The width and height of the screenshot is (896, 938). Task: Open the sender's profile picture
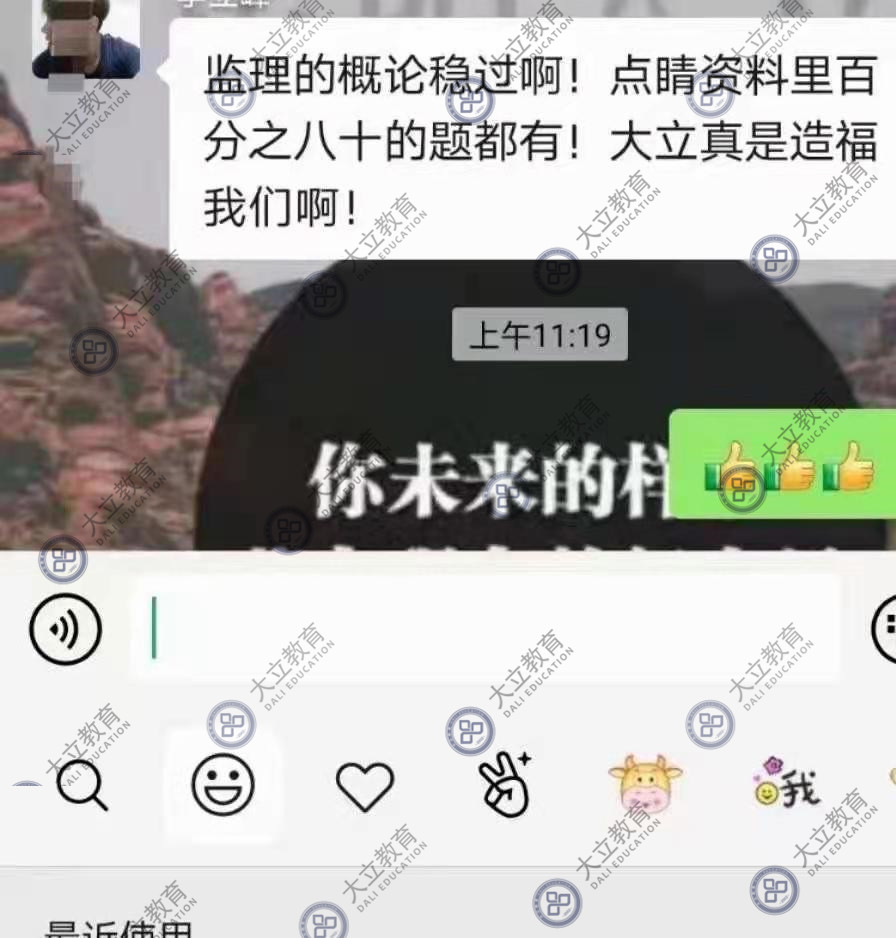pos(85,38)
